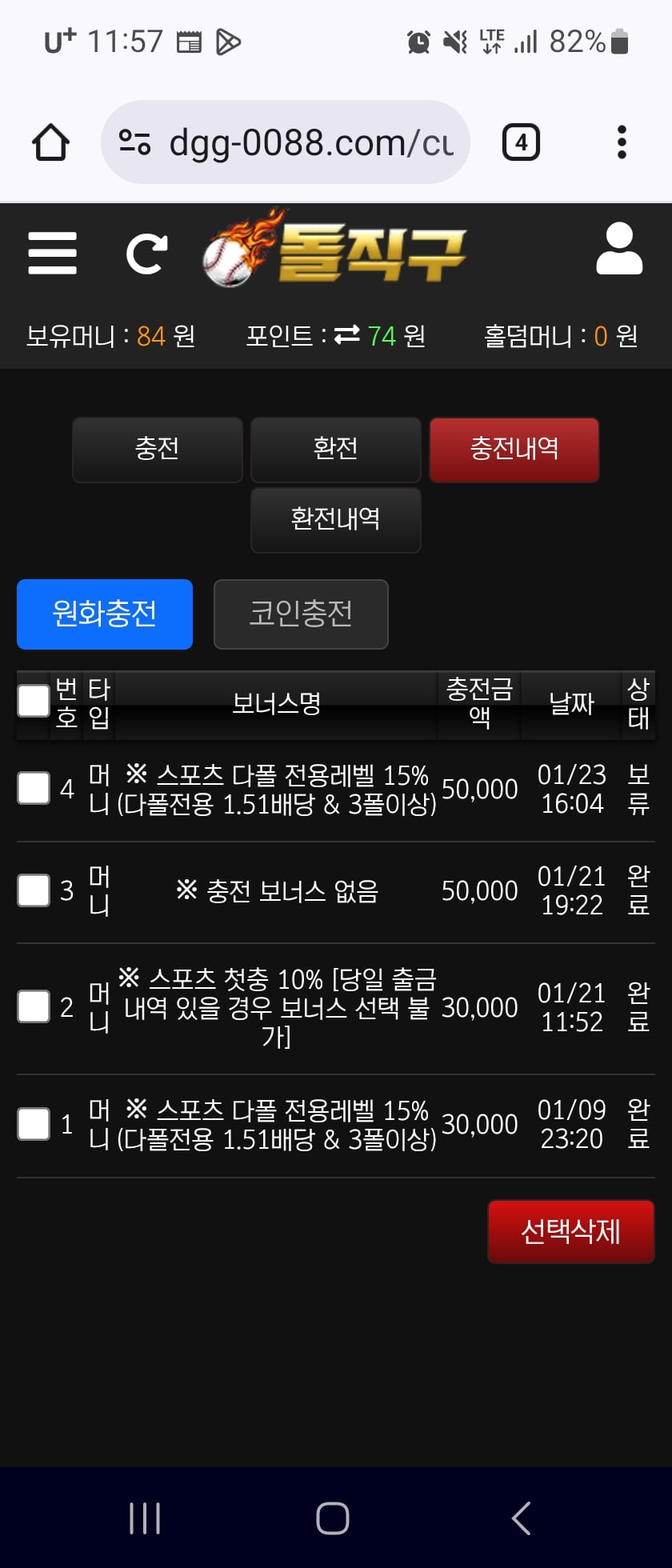Open the browser tab switcher showing 4
The height and width of the screenshot is (1568, 672).
click(x=521, y=142)
